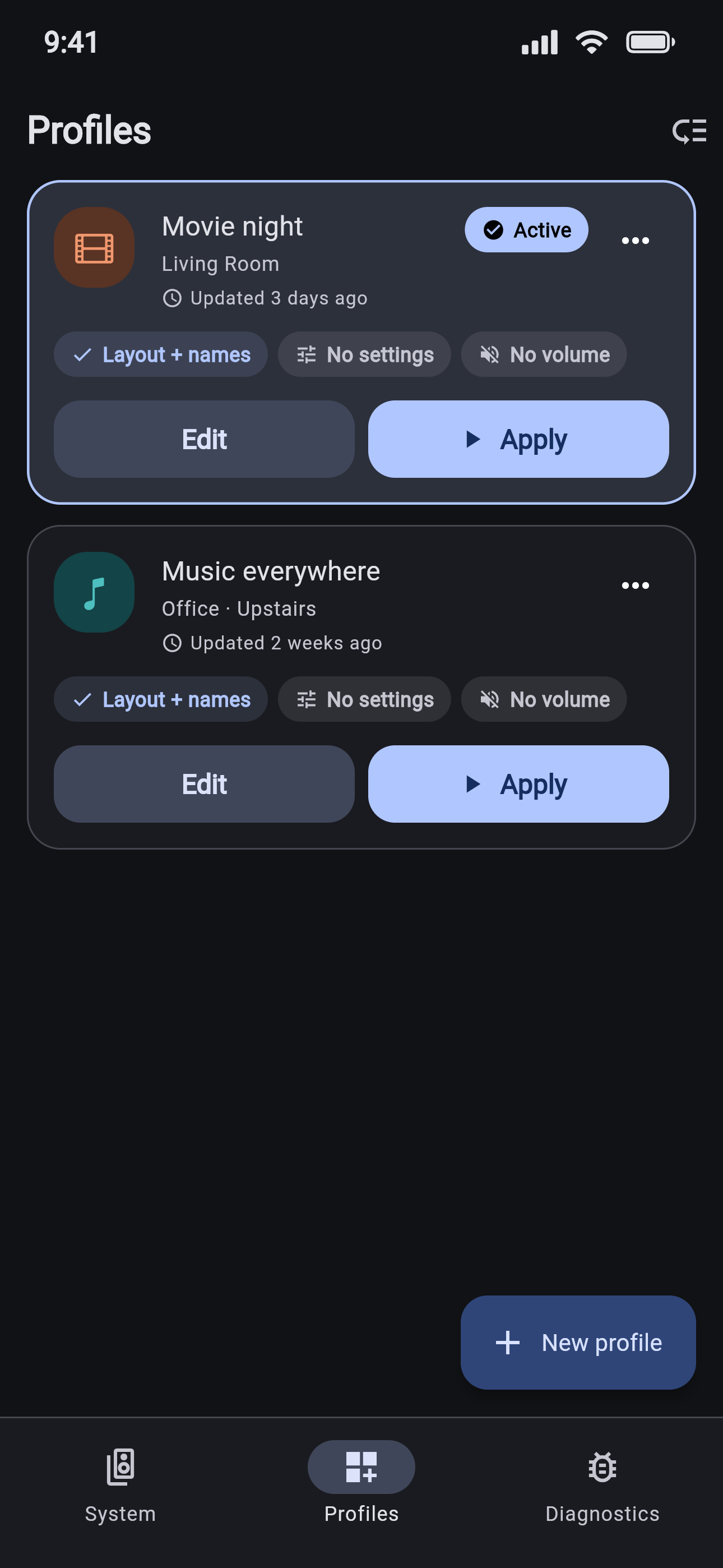Select the Profiles tab
Viewport: 723px width, 1568px height.
[x=361, y=1486]
